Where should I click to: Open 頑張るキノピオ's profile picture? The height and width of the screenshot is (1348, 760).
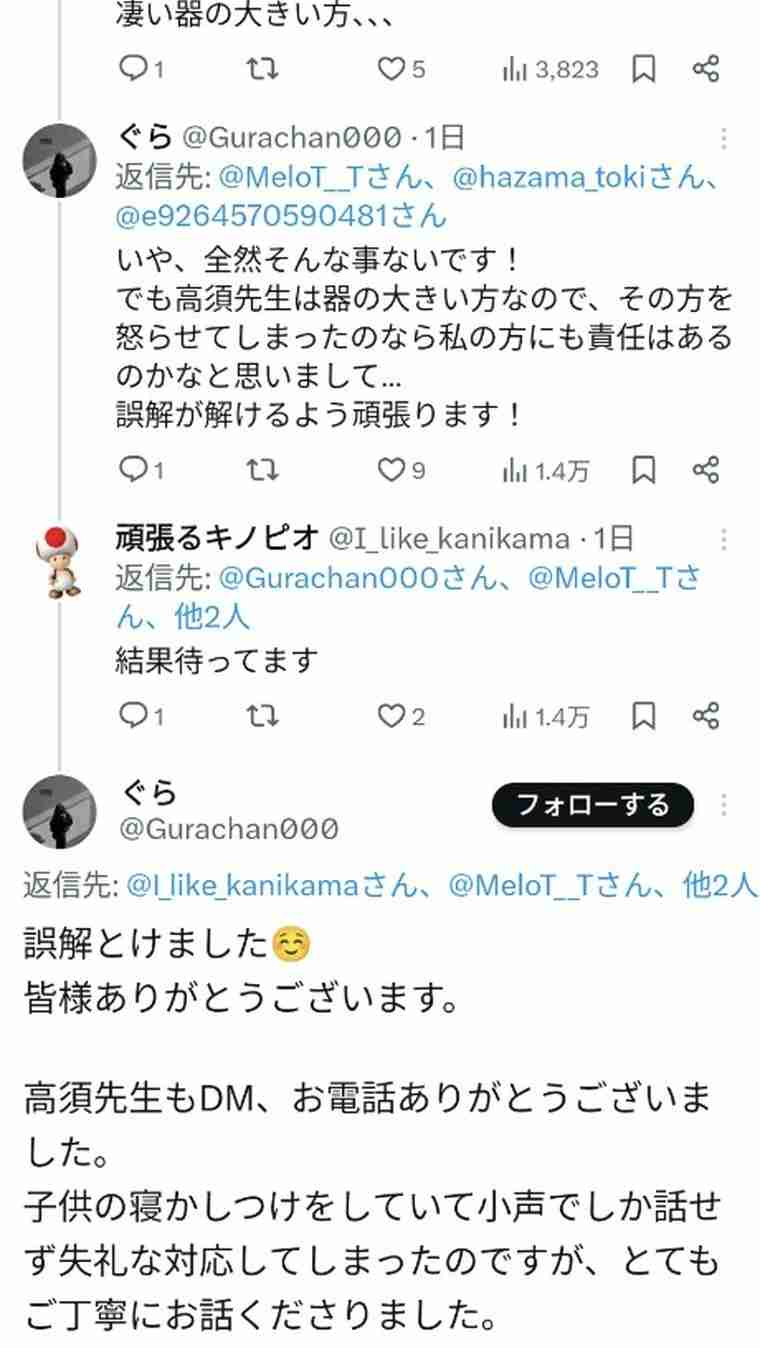point(60,561)
